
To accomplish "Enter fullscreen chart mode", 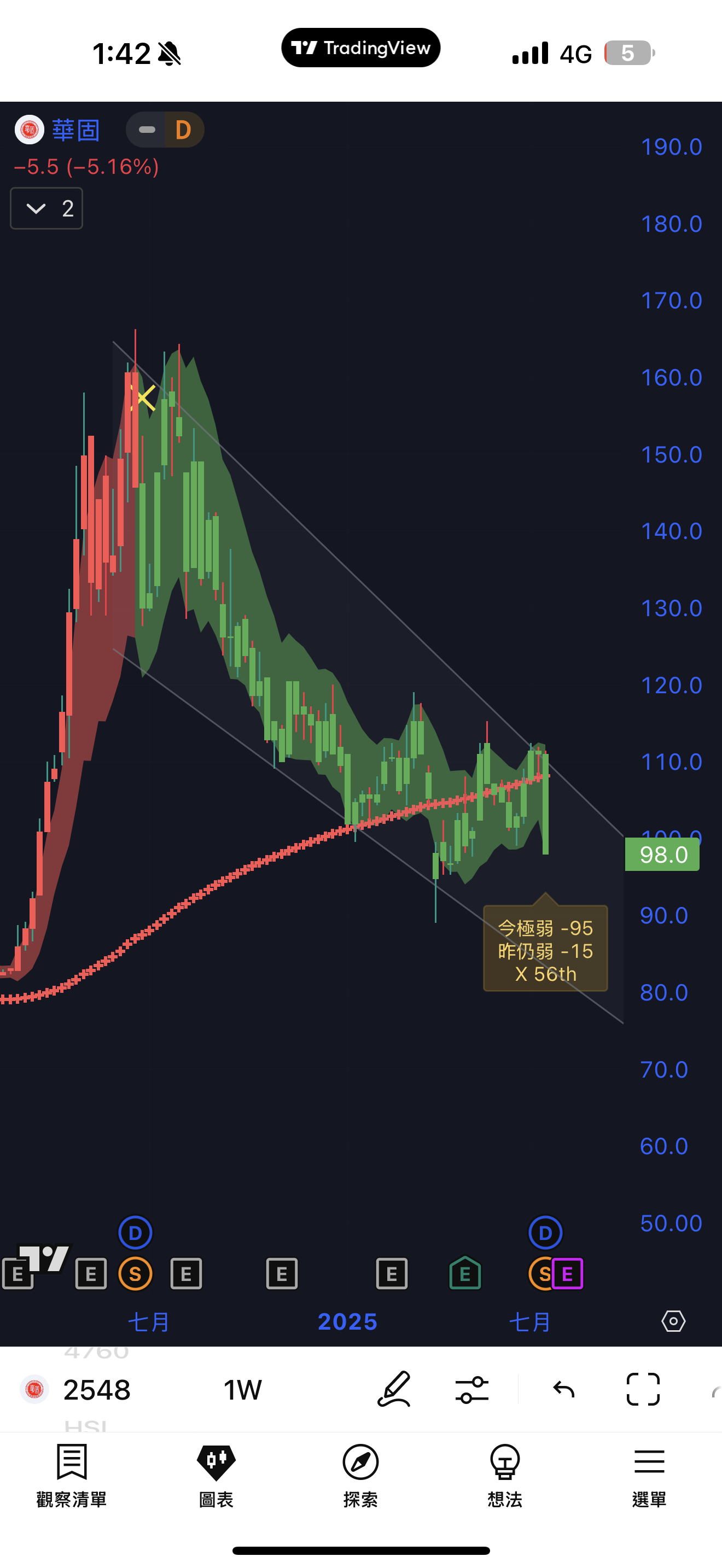I will [x=643, y=1390].
